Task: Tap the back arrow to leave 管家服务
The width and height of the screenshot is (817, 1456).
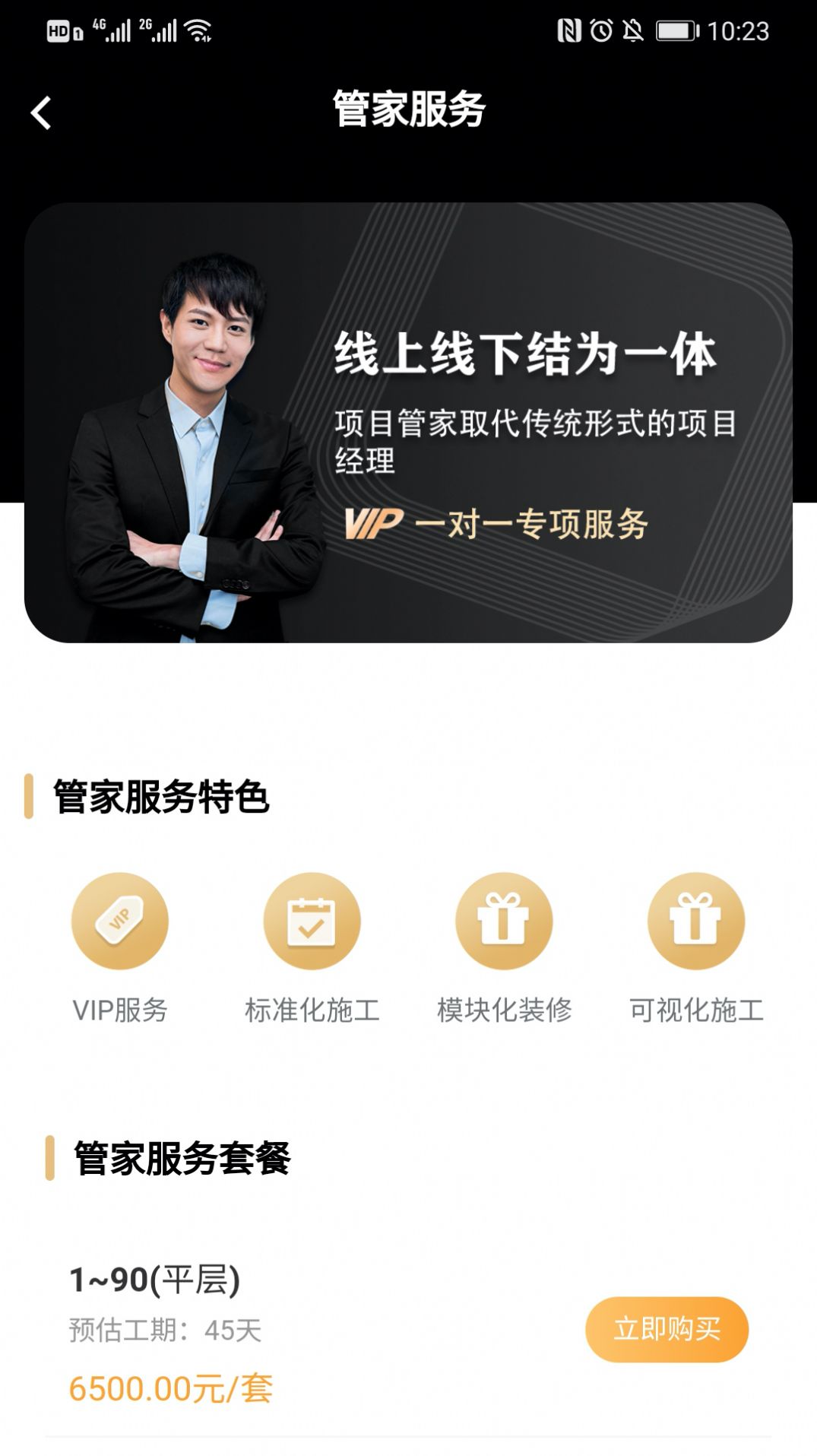Action: click(x=41, y=111)
